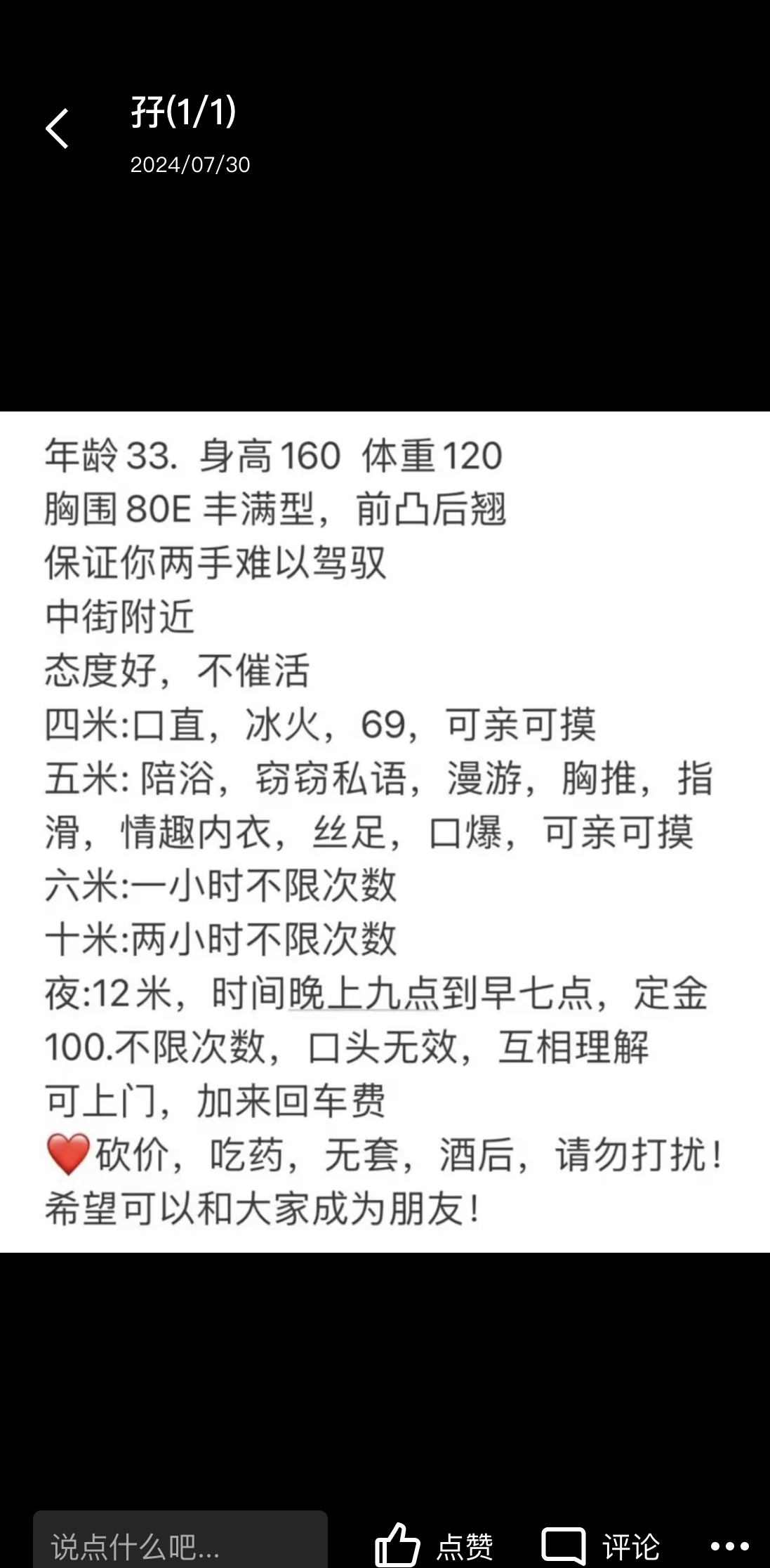This screenshot has width=770, height=1568.
Task: Open the 评论 comments section
Action: pos(601,1545)
